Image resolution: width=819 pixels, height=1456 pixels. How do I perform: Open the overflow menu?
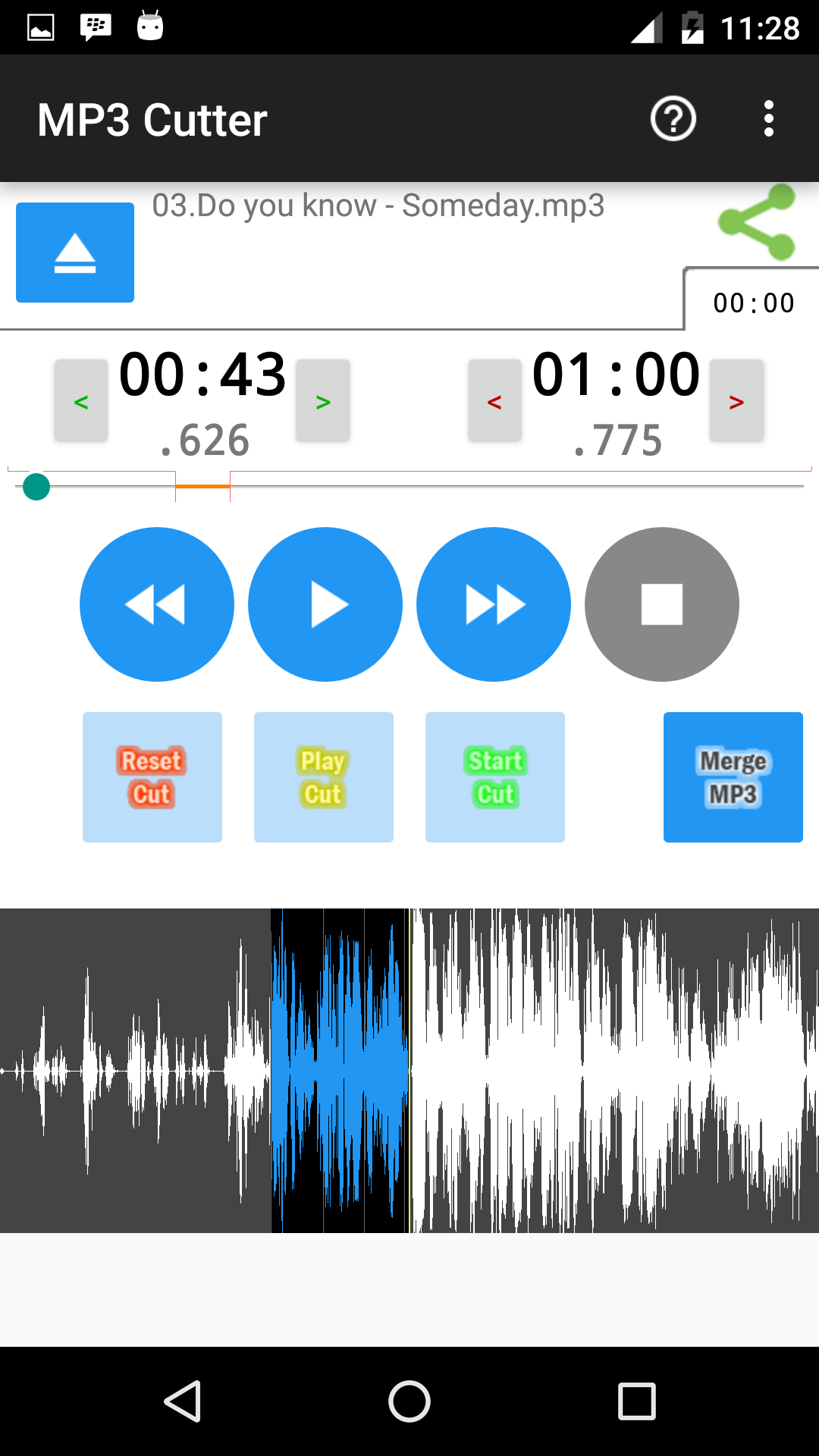768,119
